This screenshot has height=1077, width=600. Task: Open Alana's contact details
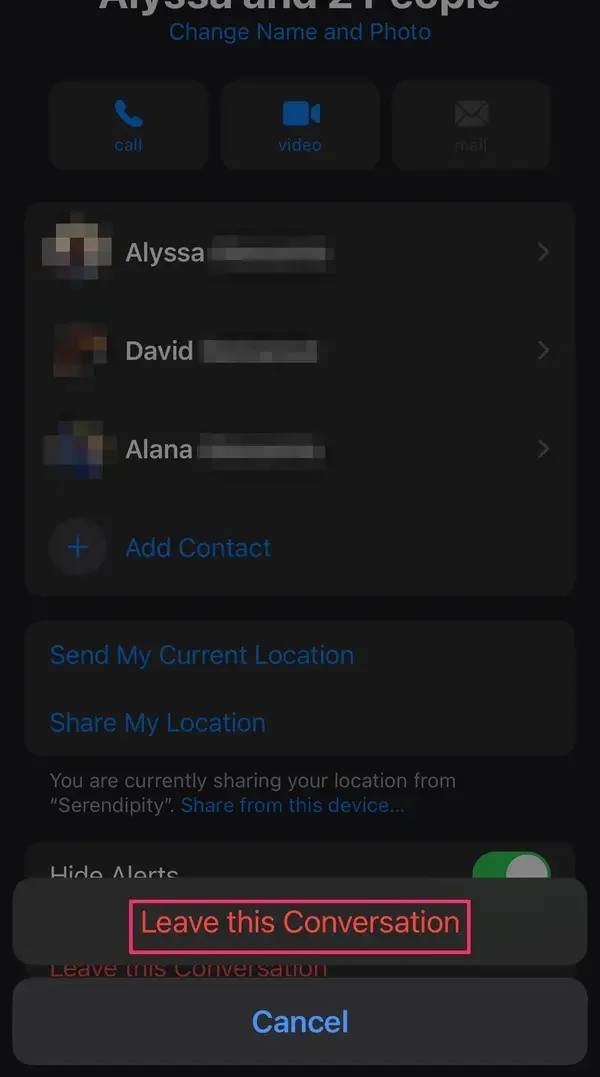pyautogui.click(x=300, y=449)
